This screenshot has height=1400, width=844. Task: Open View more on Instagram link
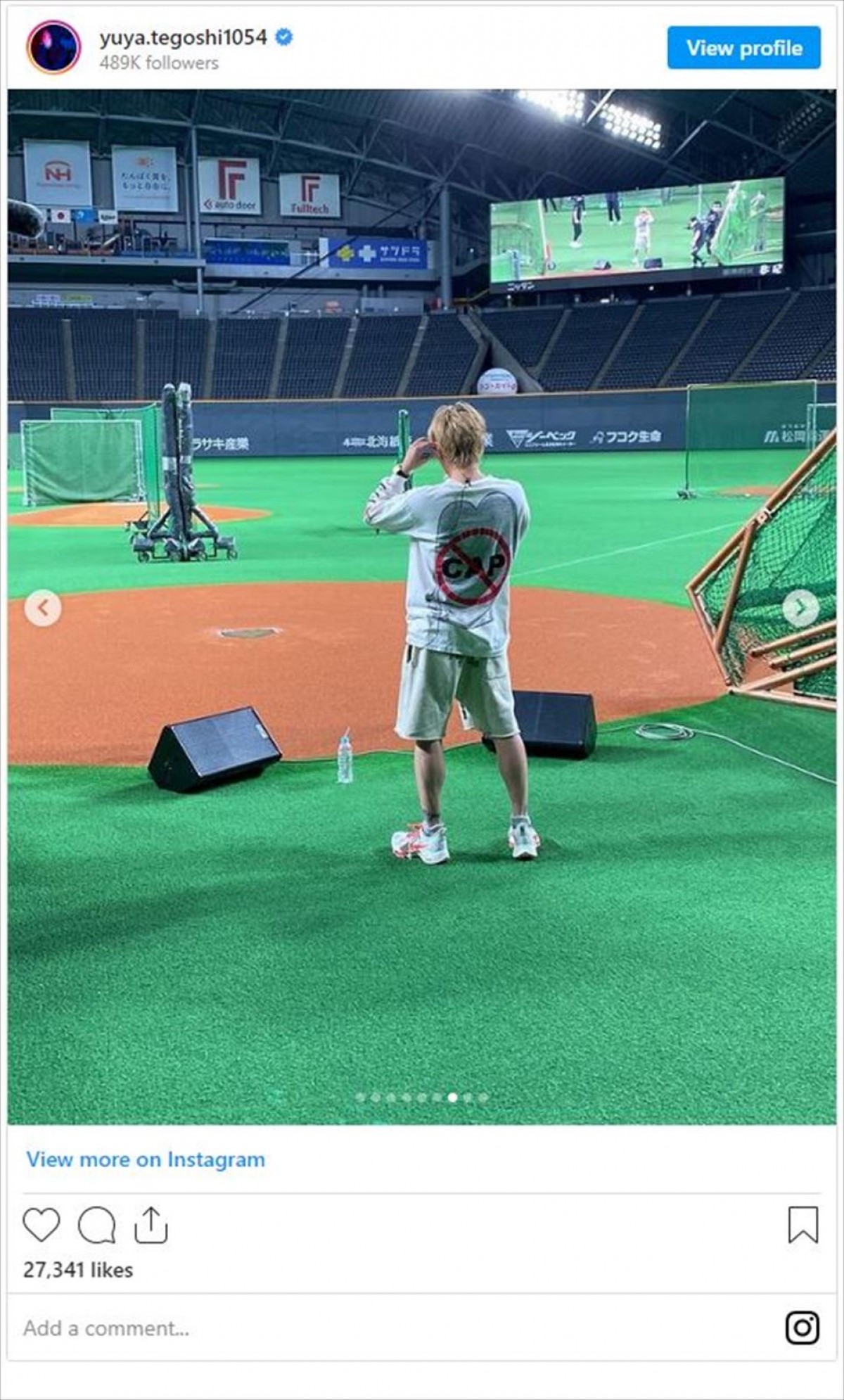pos(146,1159)
